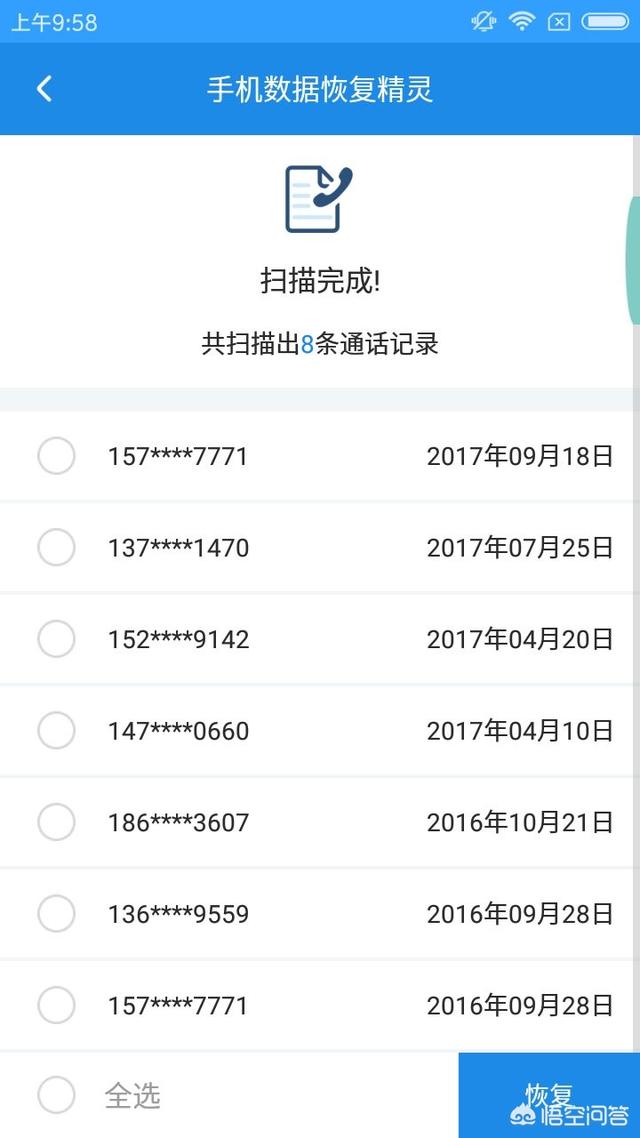This screenshot has height=1138, width=640.
Task: Mark the 147****0660 call record
Action: pos(56,731)
